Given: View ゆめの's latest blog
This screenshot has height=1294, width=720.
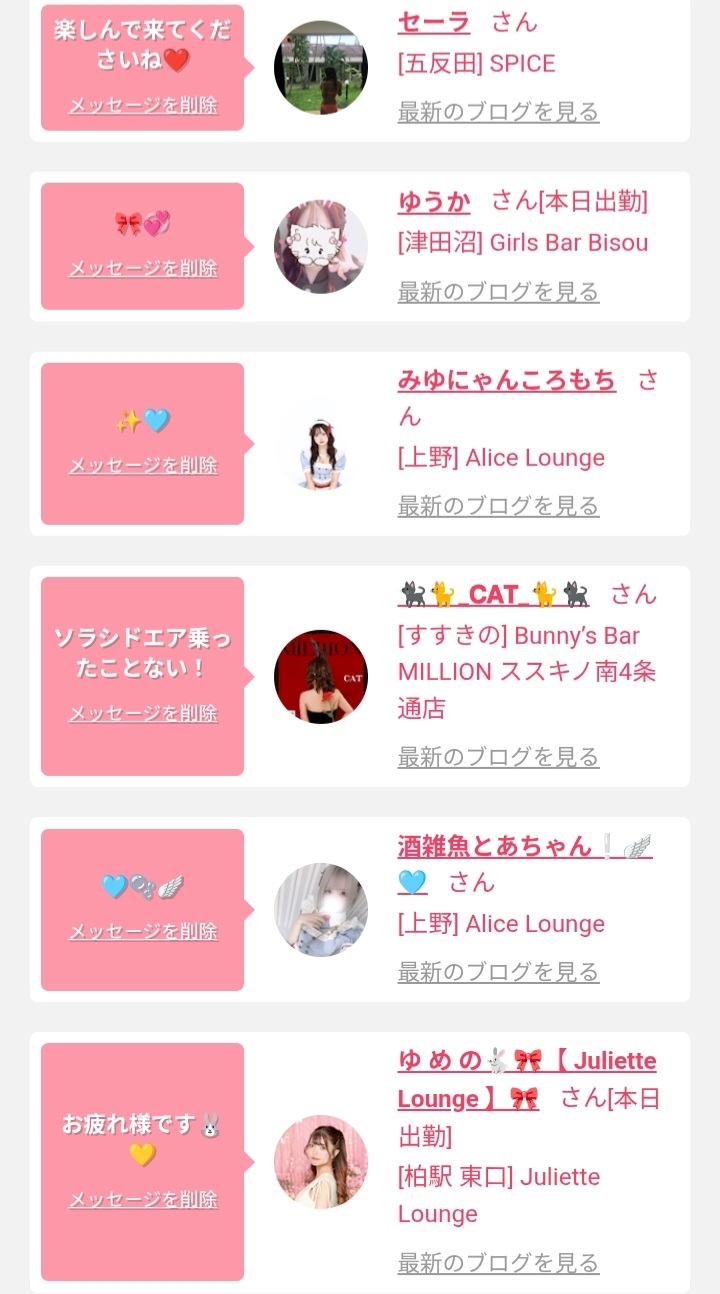Looking at the screenshot, I should coord(498,1263).
